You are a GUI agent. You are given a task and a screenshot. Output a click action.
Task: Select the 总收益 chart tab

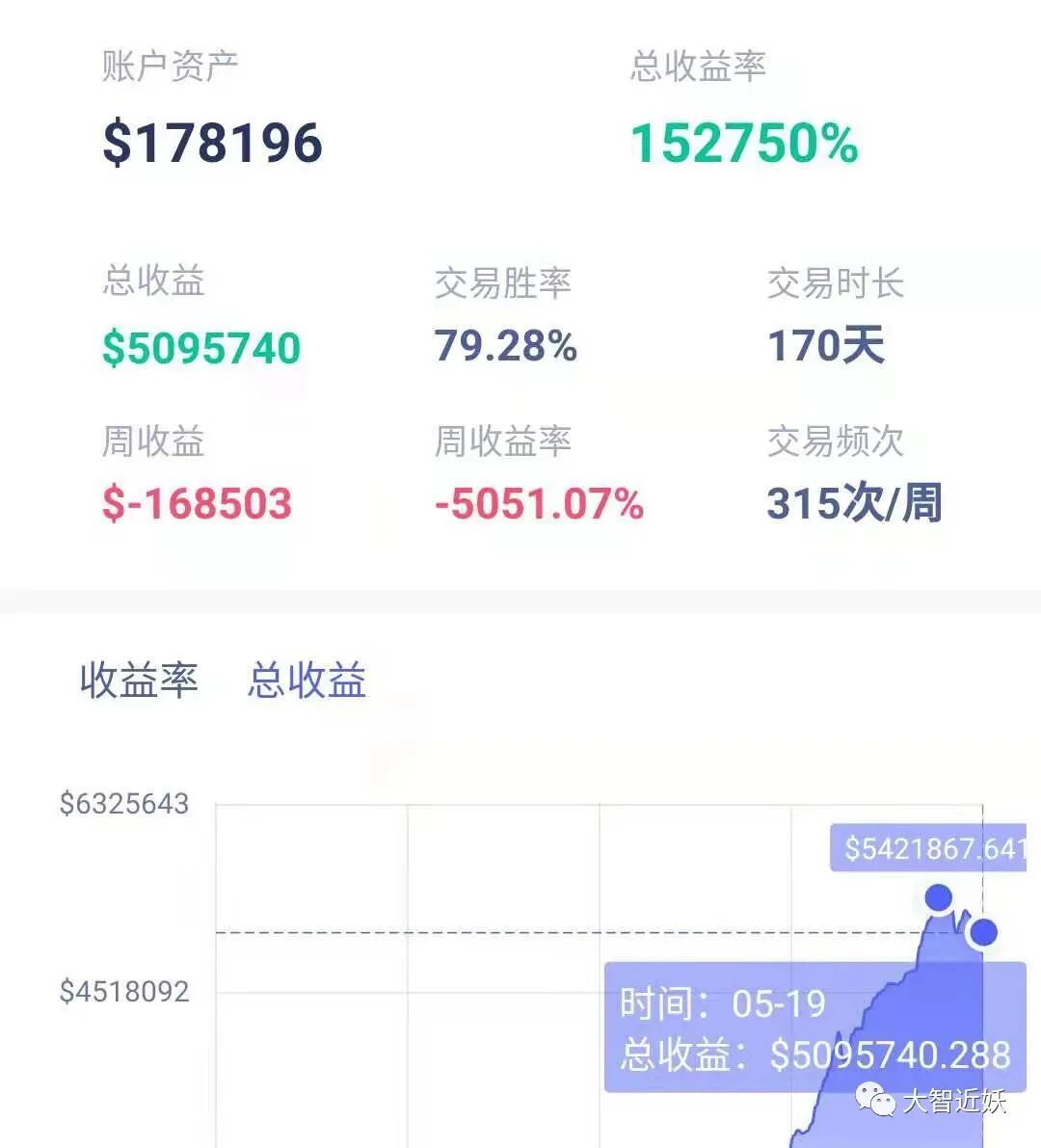[306, 680]
